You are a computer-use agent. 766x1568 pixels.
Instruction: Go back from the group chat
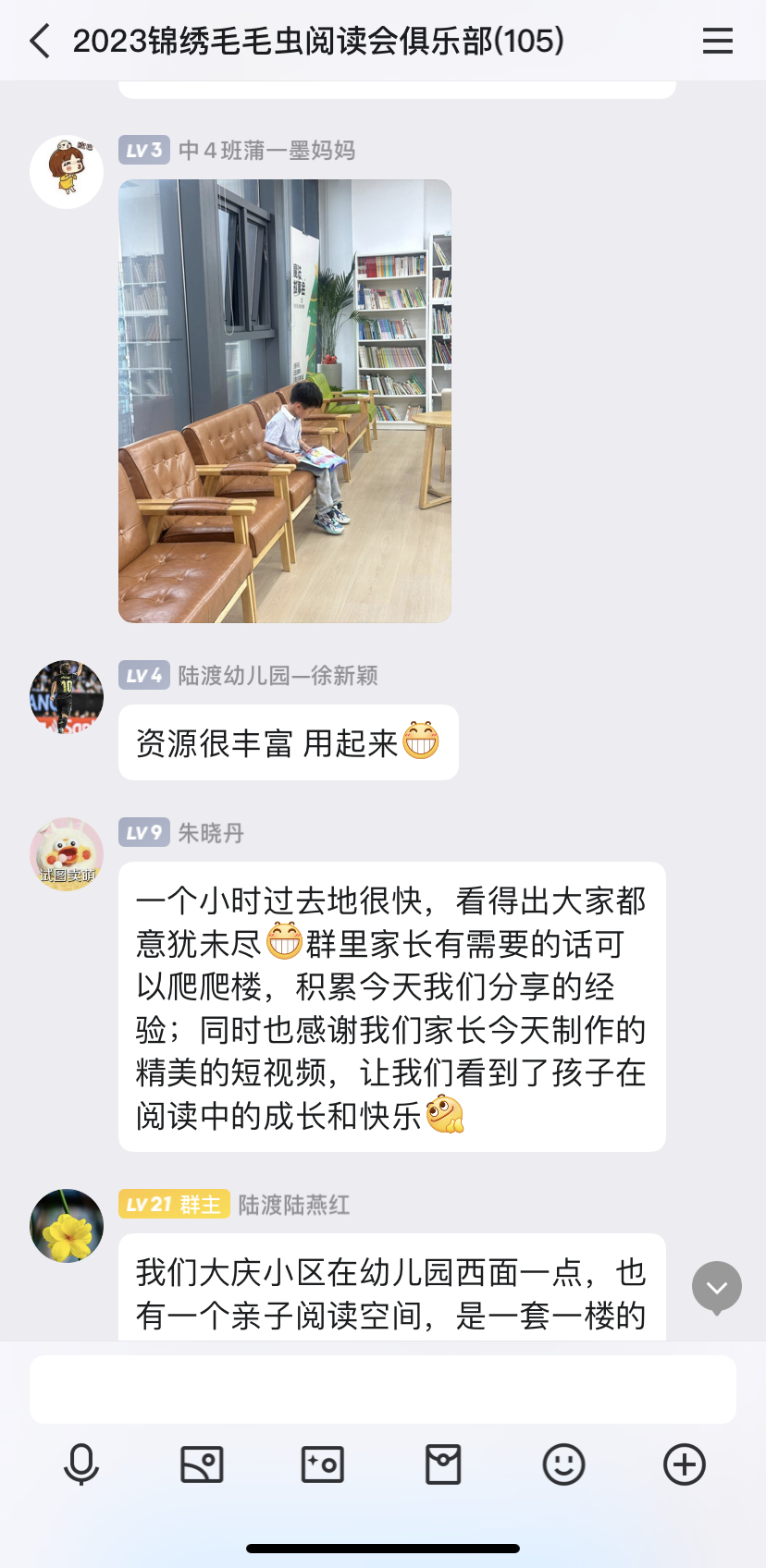pyautogui.click(x=40, y=41)
